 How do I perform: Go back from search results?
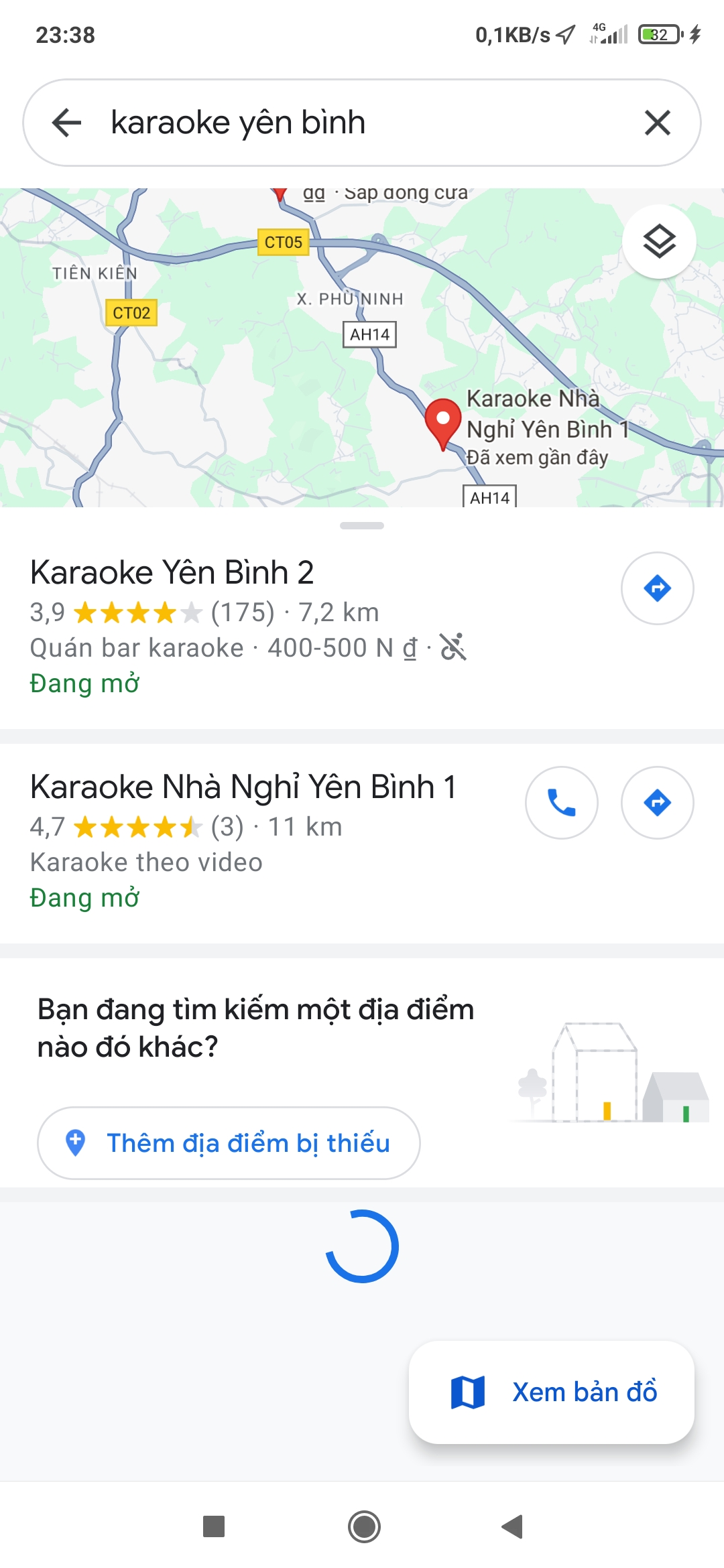tap(66, 123)
